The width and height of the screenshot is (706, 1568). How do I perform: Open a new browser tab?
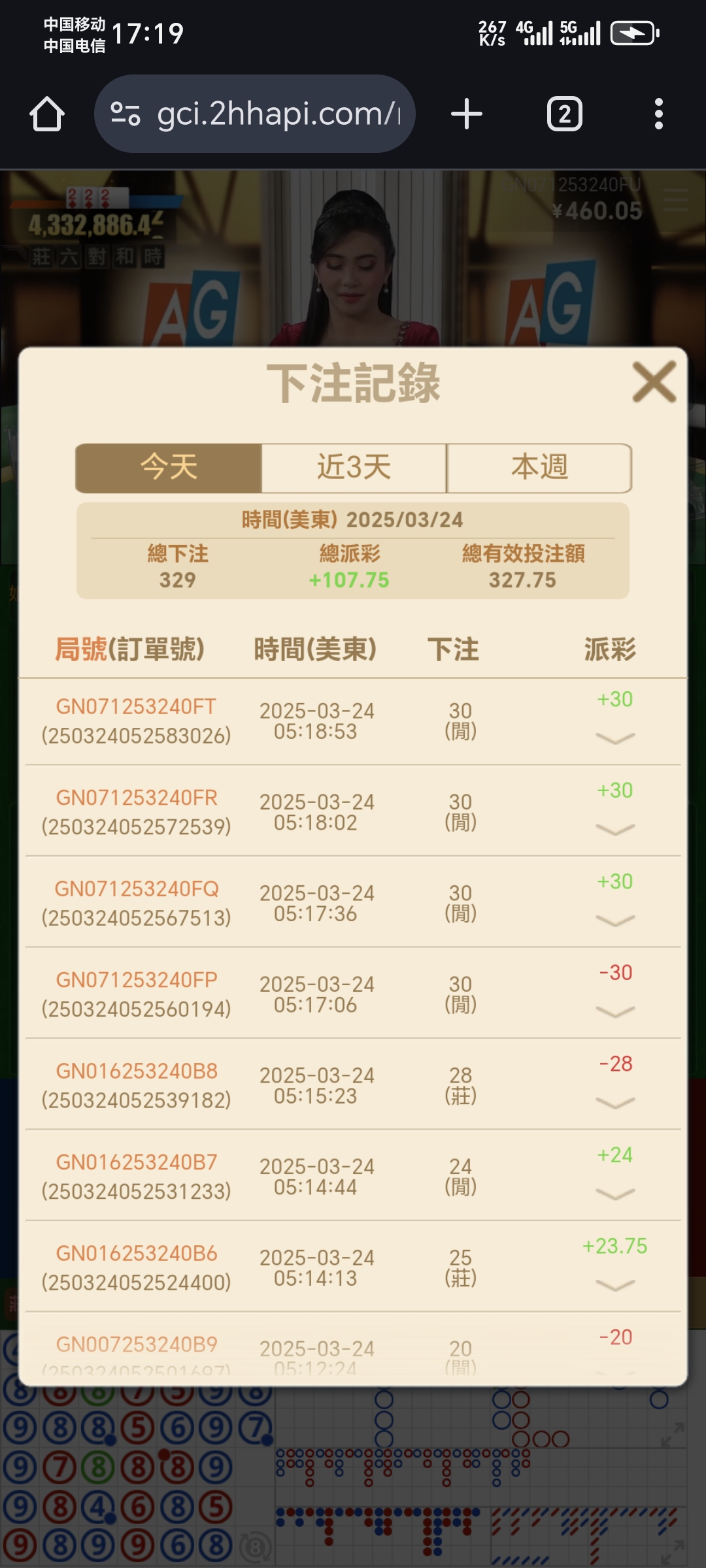(x=467, y=114)
